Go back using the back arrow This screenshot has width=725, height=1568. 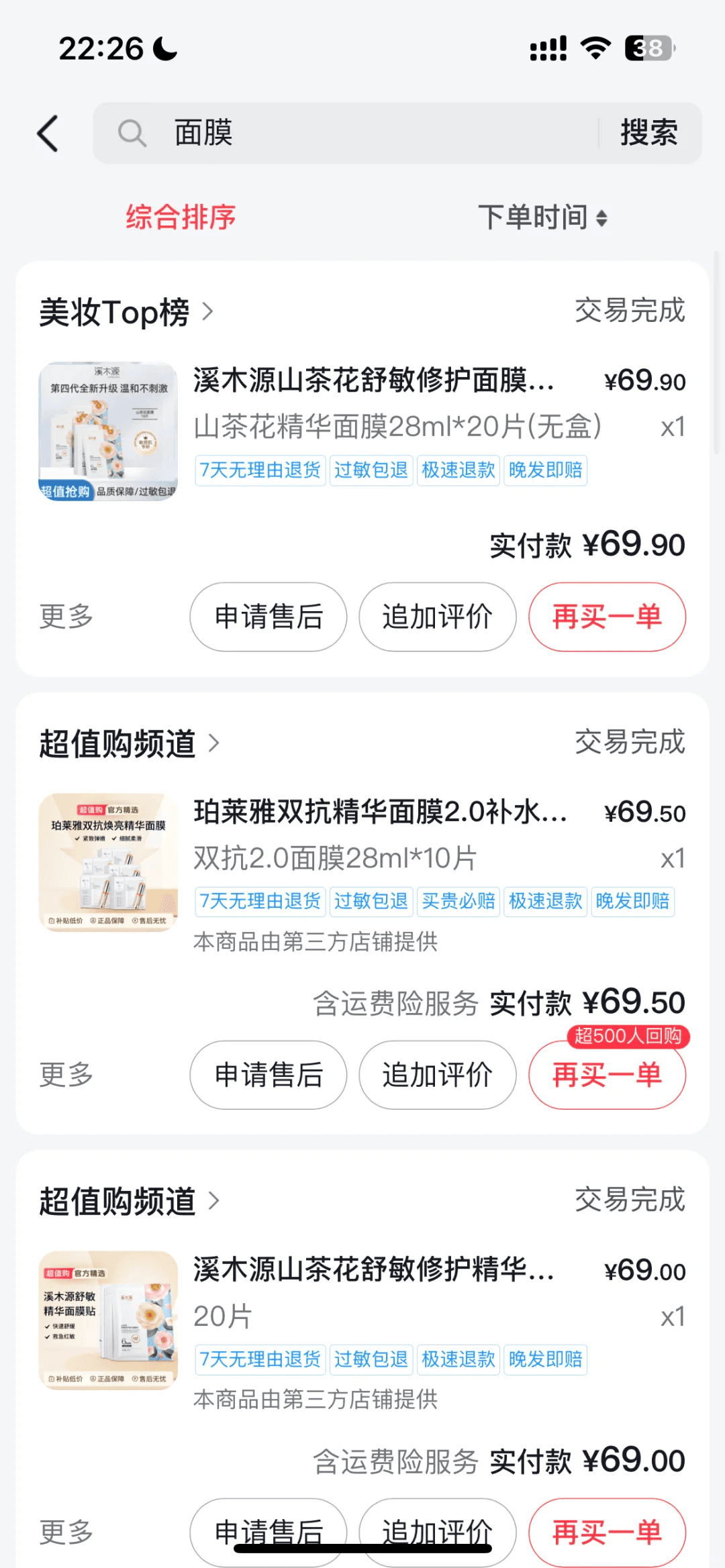point(48,133)
